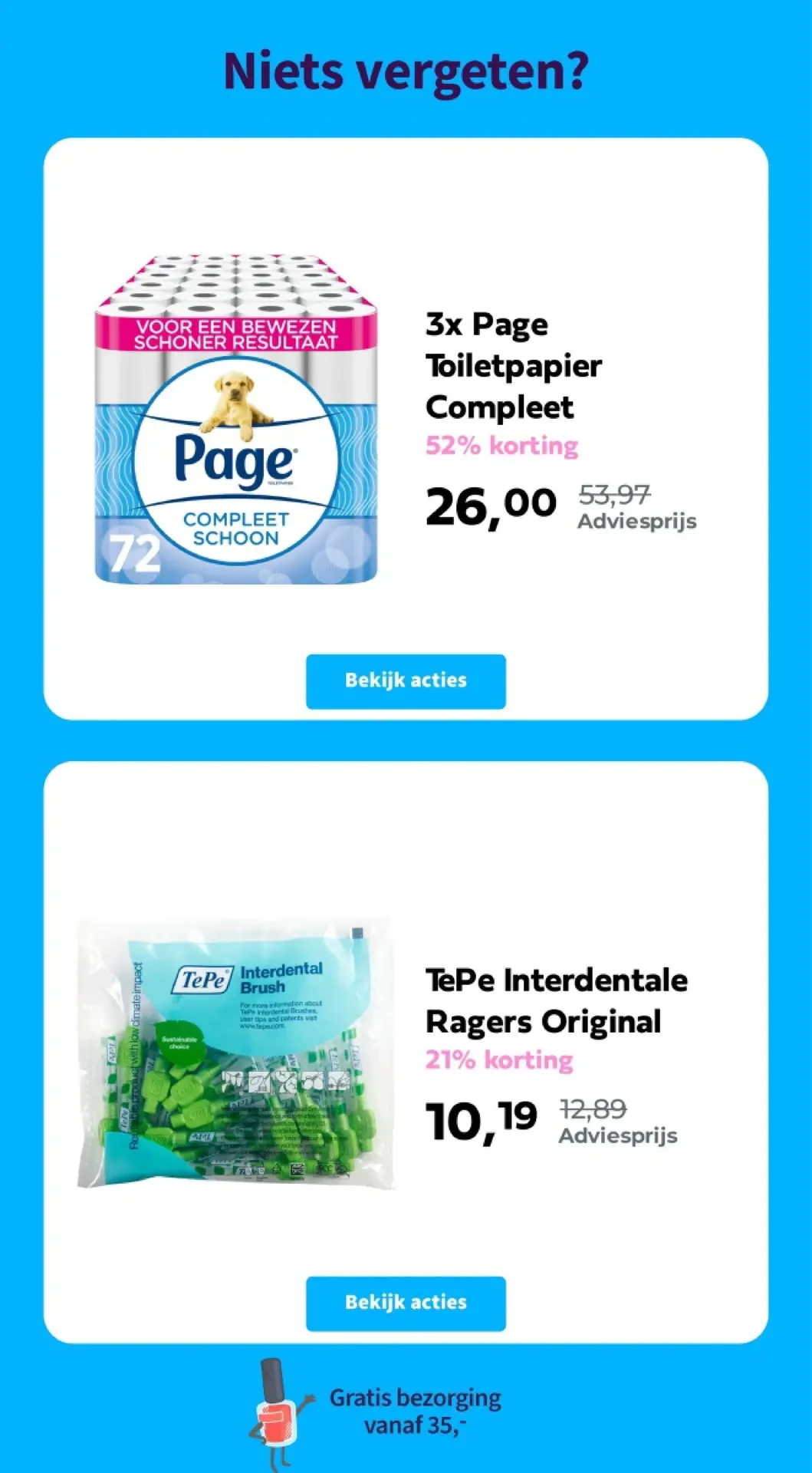Tap Bekijk acties under TePe Interdentale Ragers
812x1473 pixels.
[406, 1303]
